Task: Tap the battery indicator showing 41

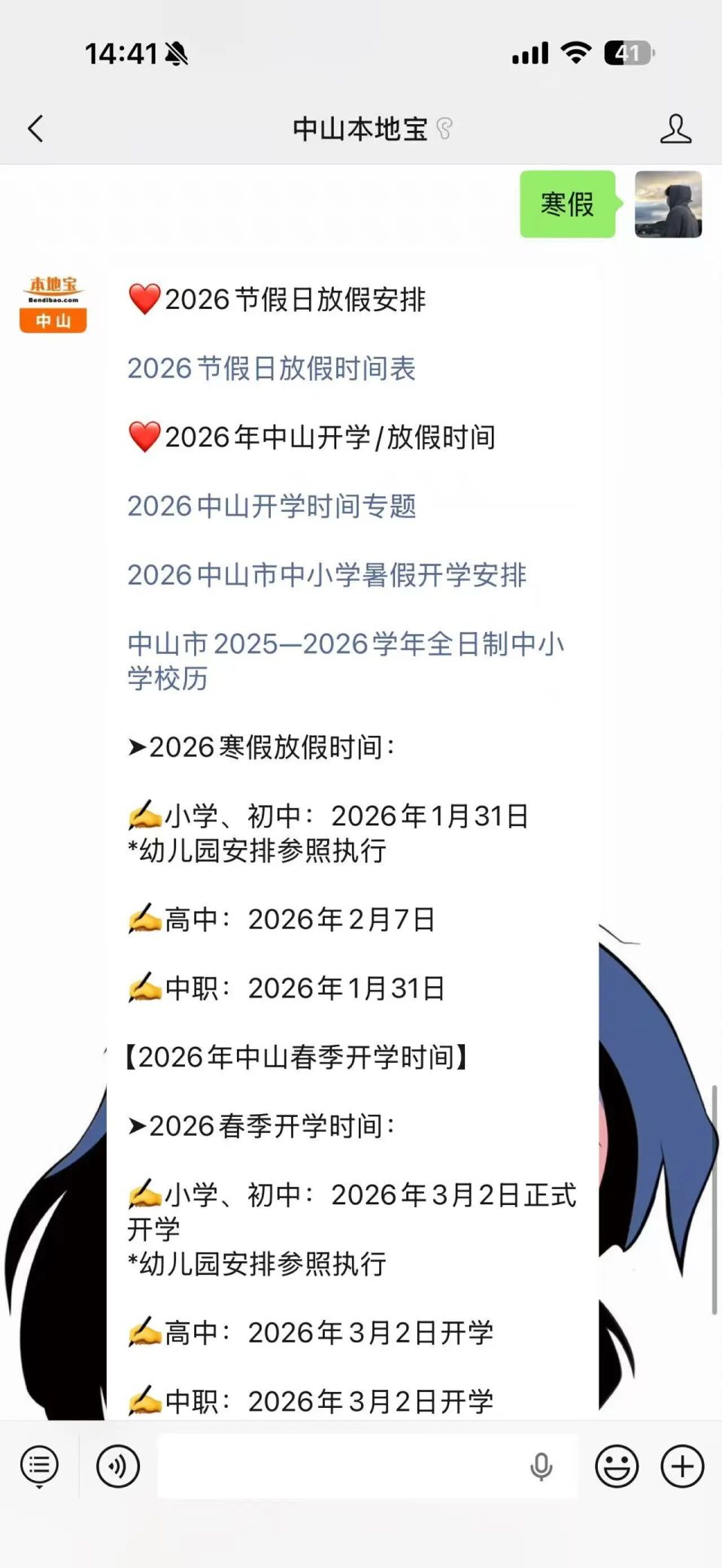Action: [626, 53]
